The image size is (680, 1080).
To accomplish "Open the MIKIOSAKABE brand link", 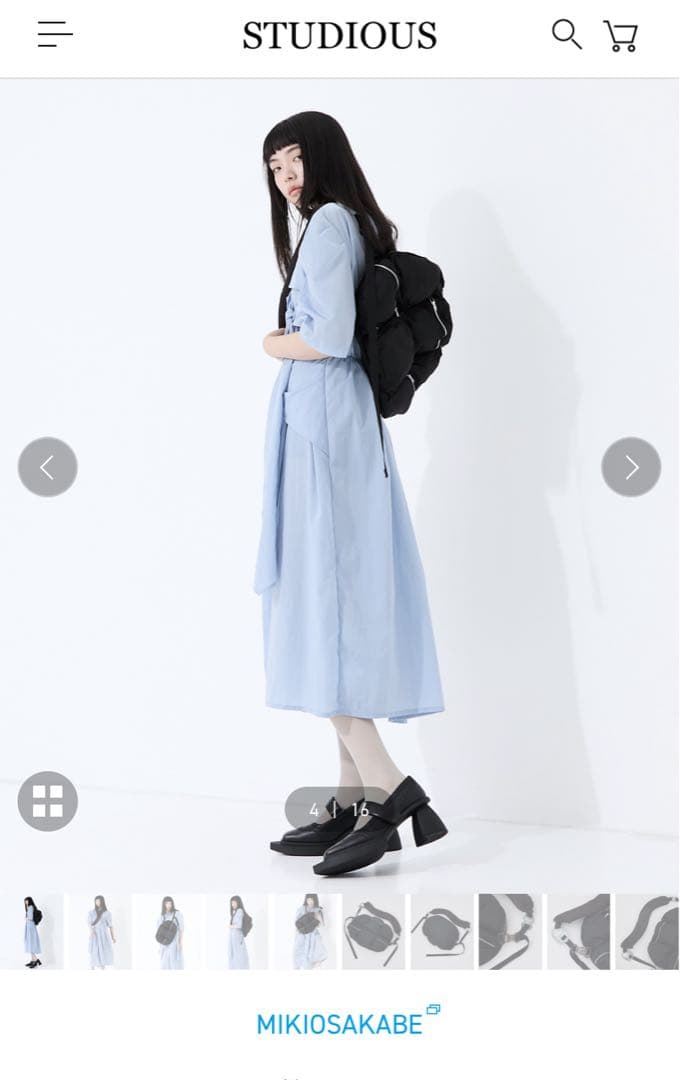I will pos(340,1024).
